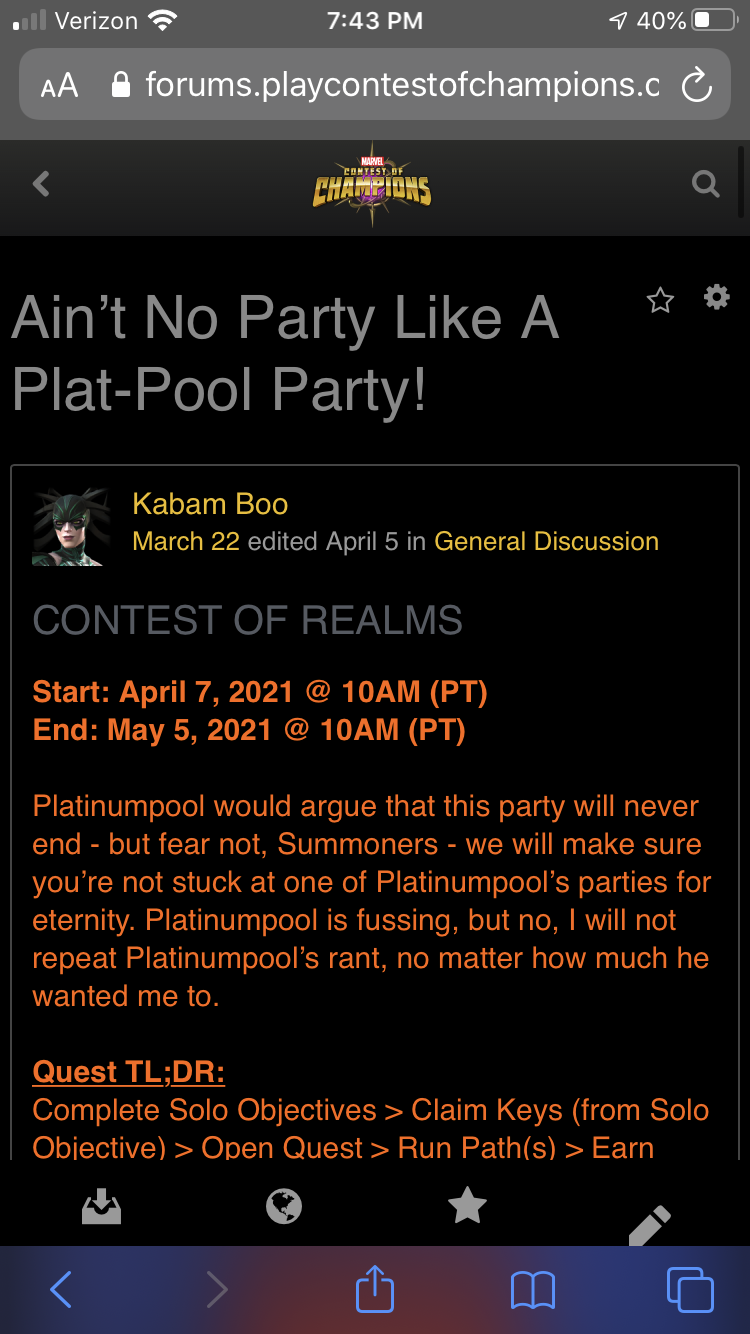Open the forum search magnifier
Screen dimensions: 750x1334
click(706, 184)
